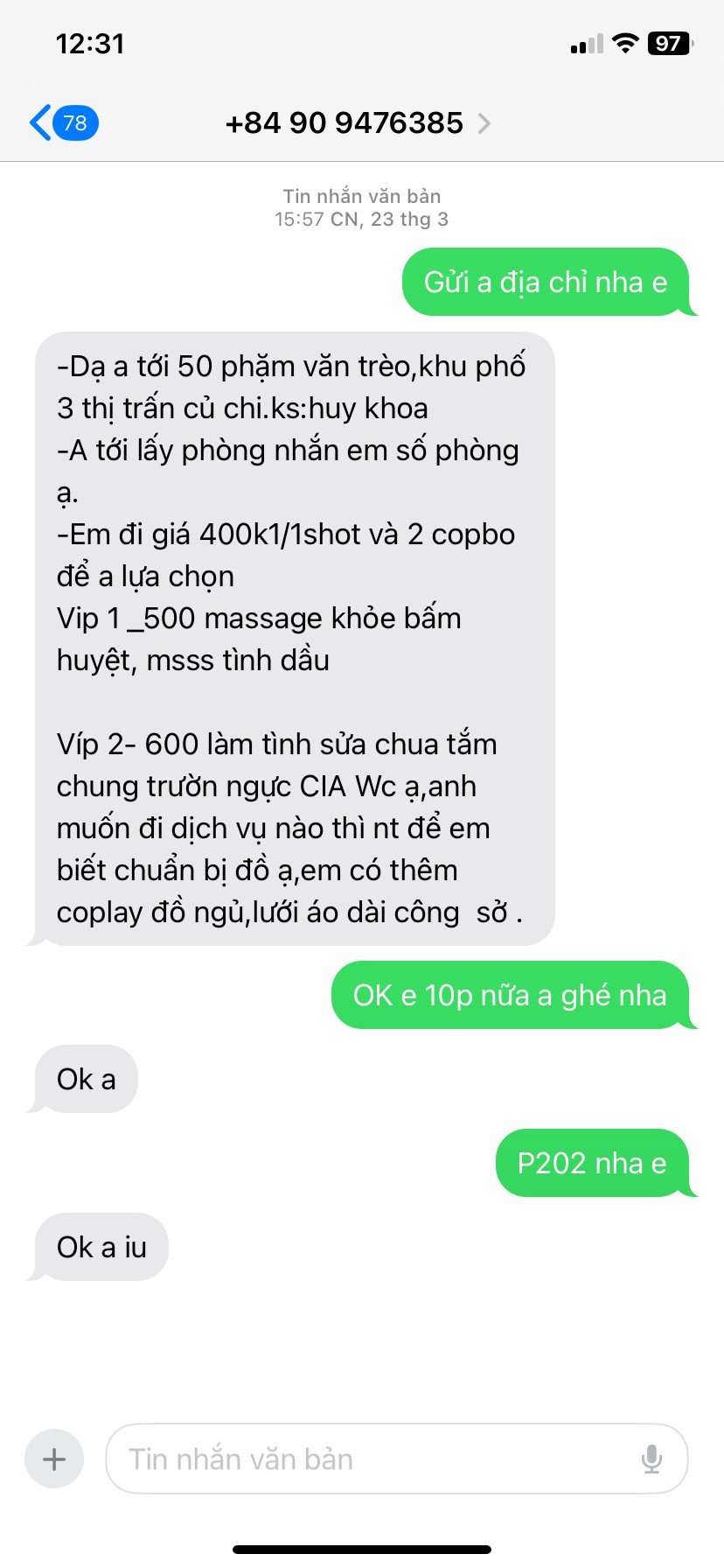Start voice dictation with the microphone

click(x=651, y=1459)
